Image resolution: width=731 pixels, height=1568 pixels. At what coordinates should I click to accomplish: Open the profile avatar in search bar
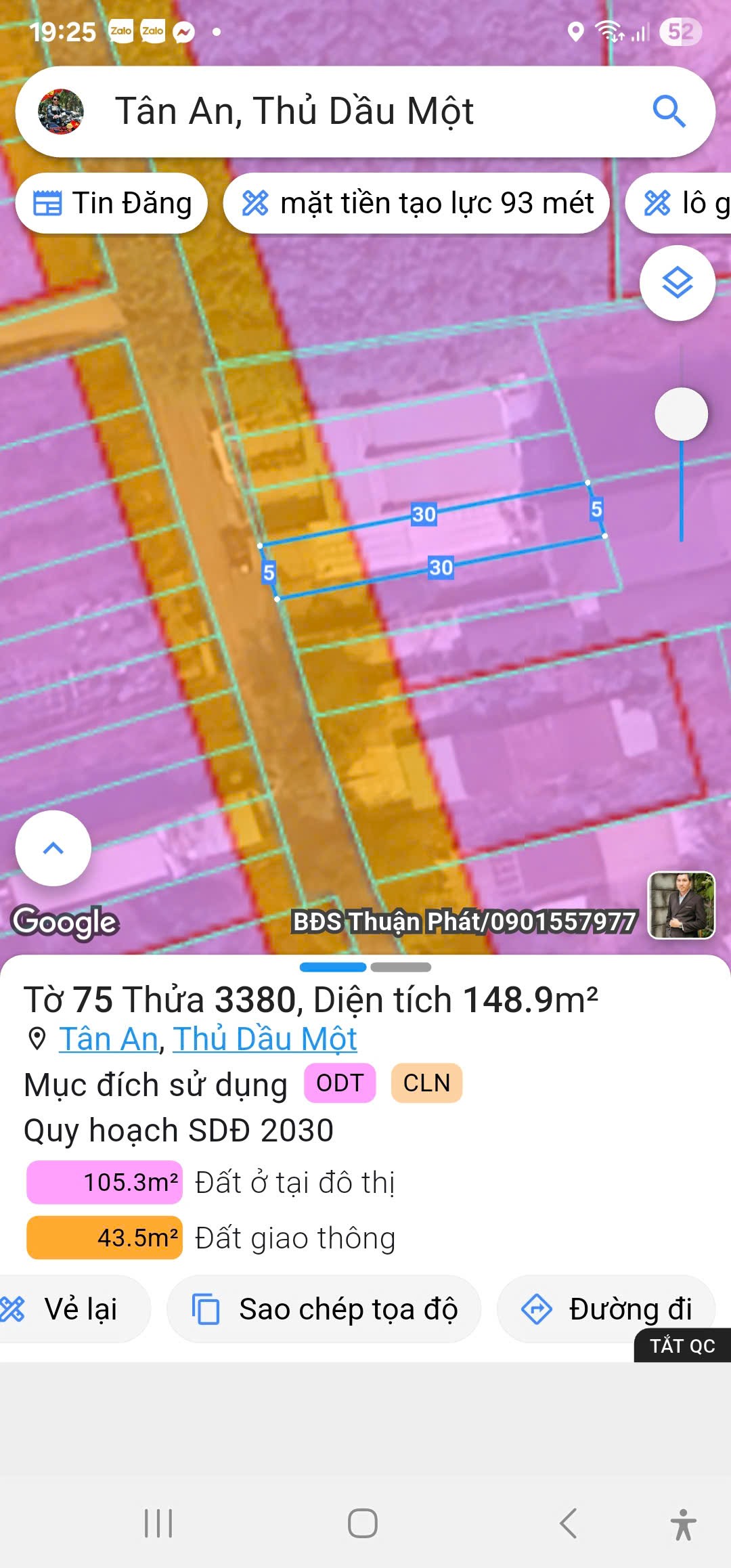click(x=61, y=112)
